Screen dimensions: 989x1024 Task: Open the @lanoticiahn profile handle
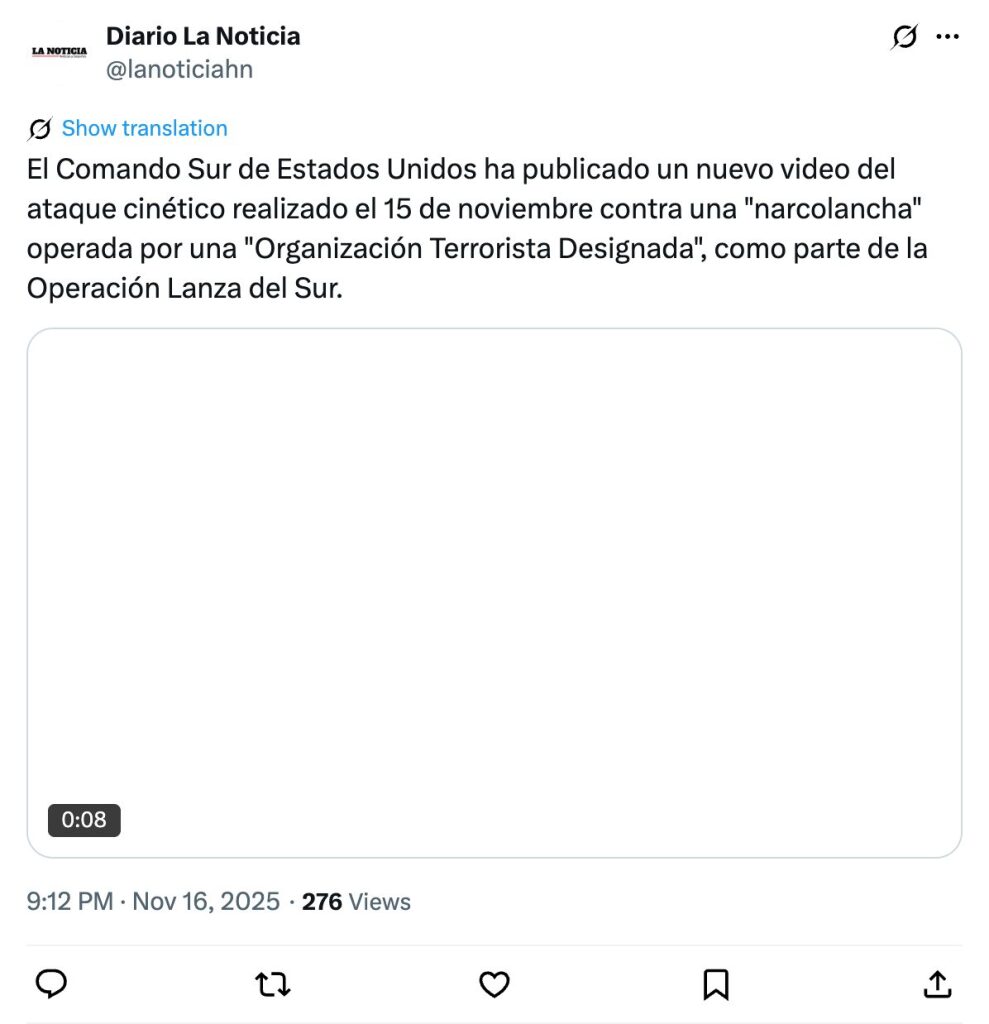tap(179, 69)
